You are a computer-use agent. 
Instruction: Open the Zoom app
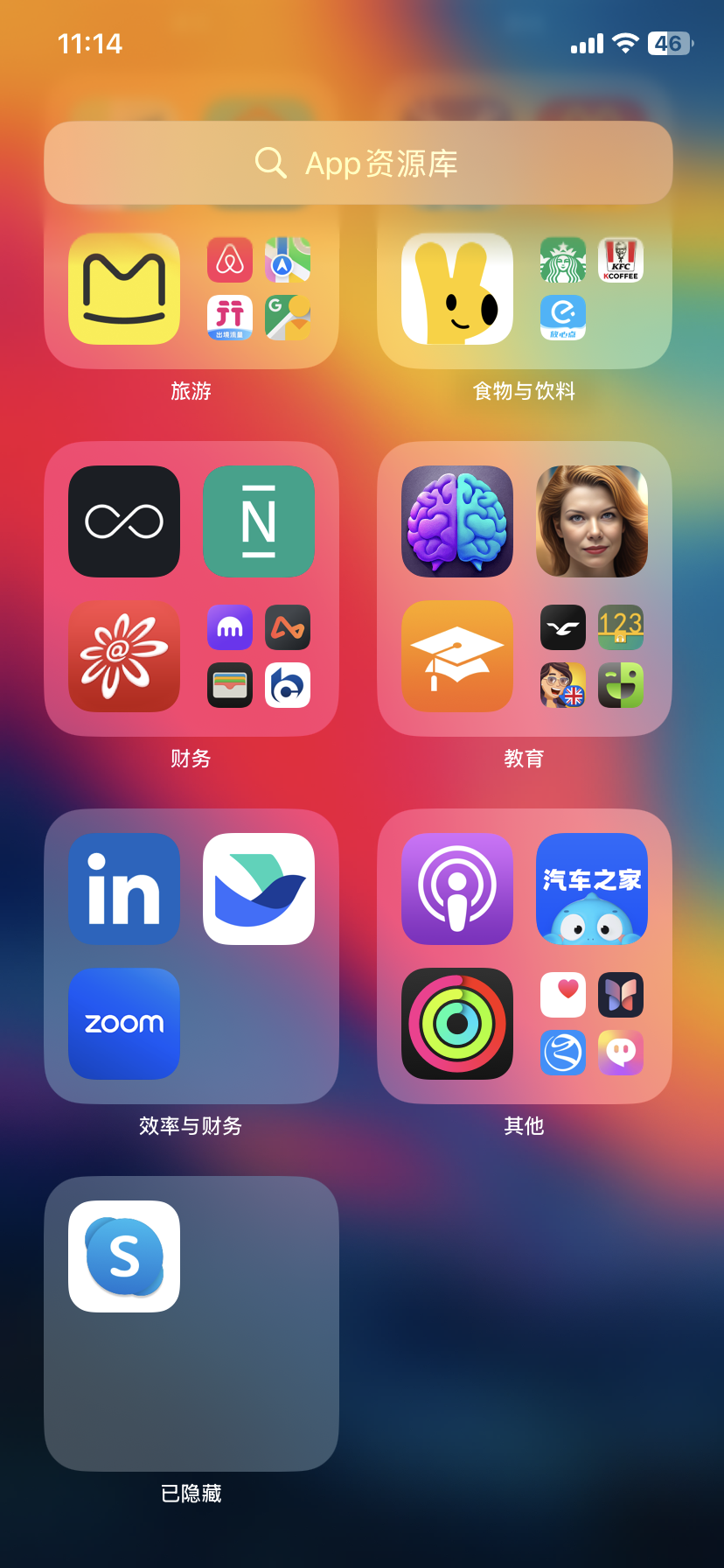pos(124,1024)
